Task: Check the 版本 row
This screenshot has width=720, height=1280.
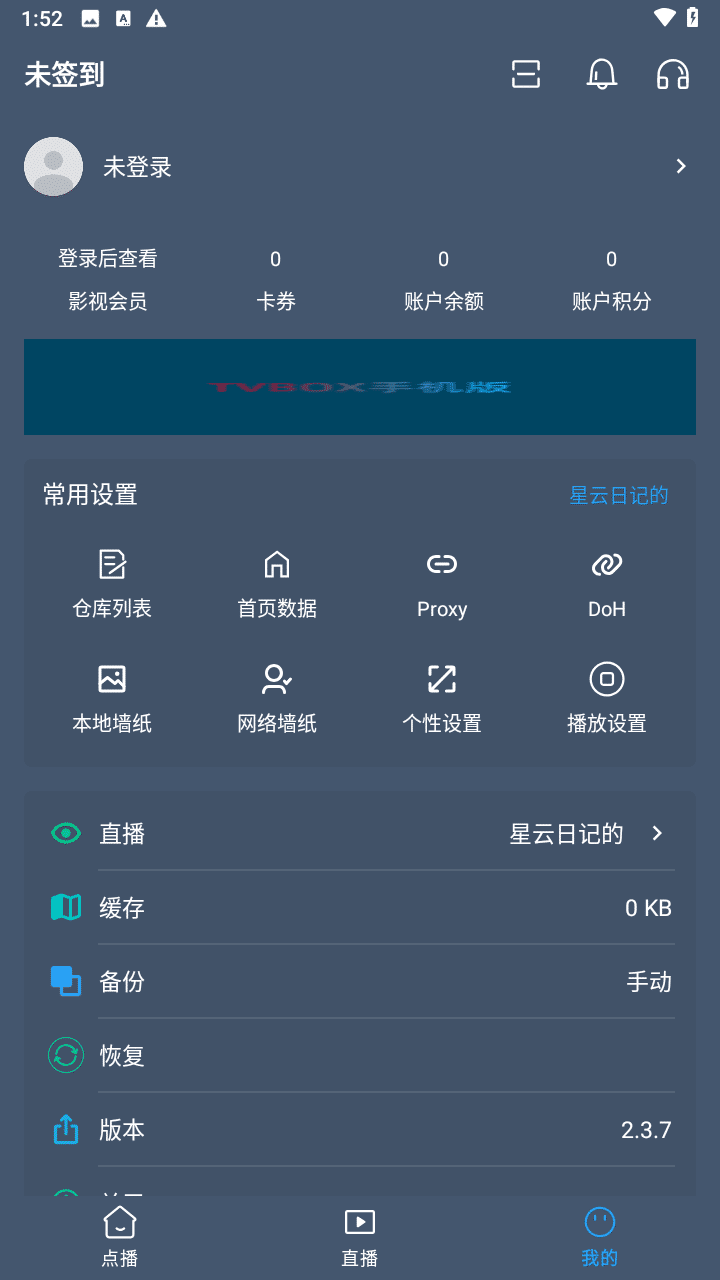Action: (360, 1129)
